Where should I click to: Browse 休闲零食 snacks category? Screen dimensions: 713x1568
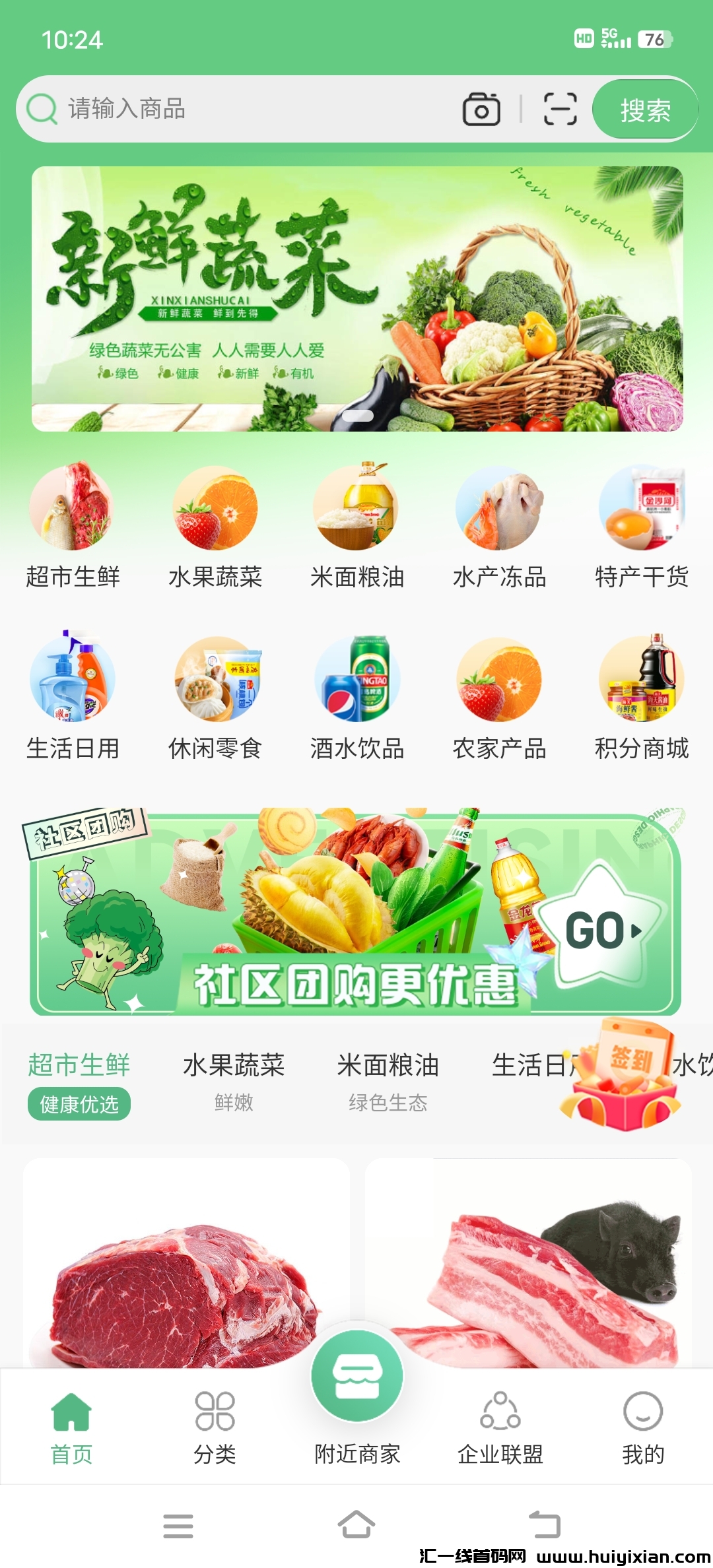pos(215,680)
